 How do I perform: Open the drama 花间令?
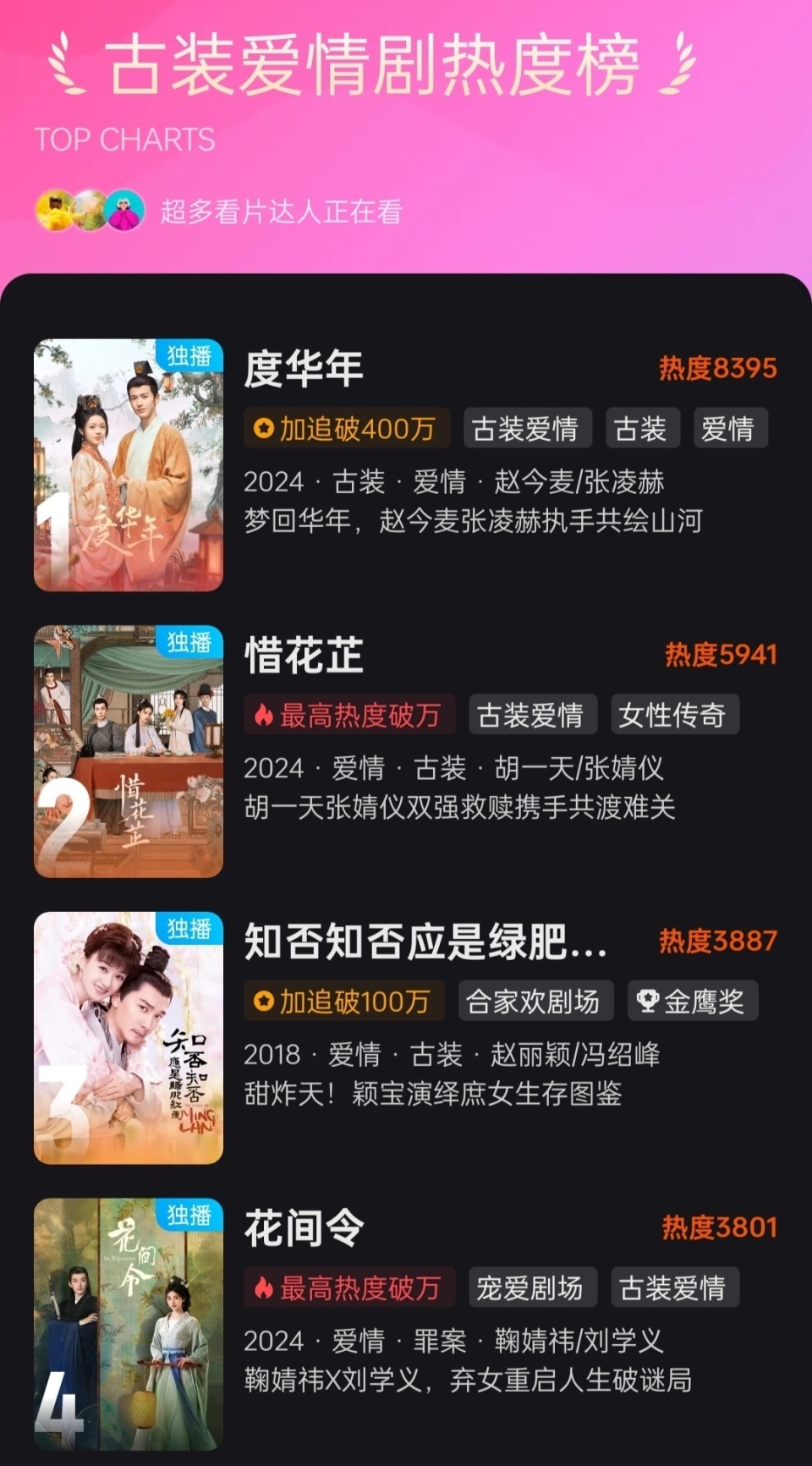(304, 1228)
